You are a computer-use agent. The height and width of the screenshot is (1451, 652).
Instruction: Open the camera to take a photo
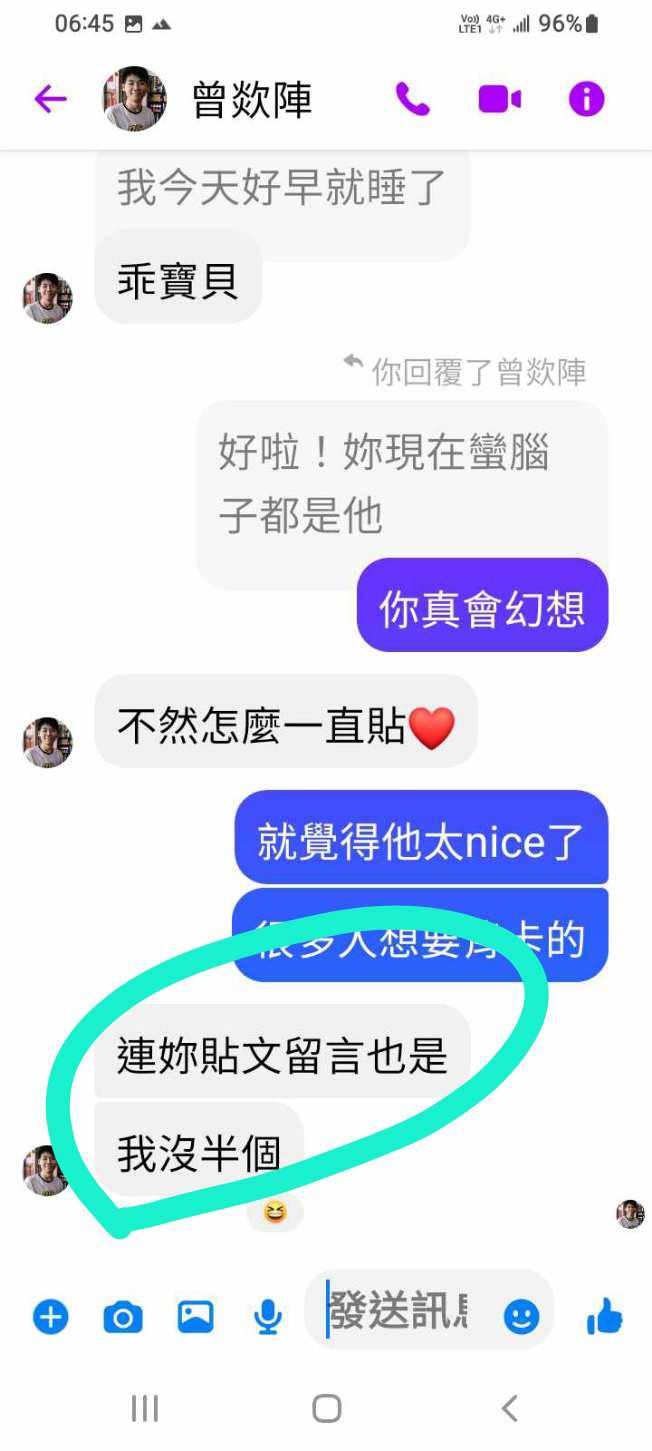pos(123,1317)
